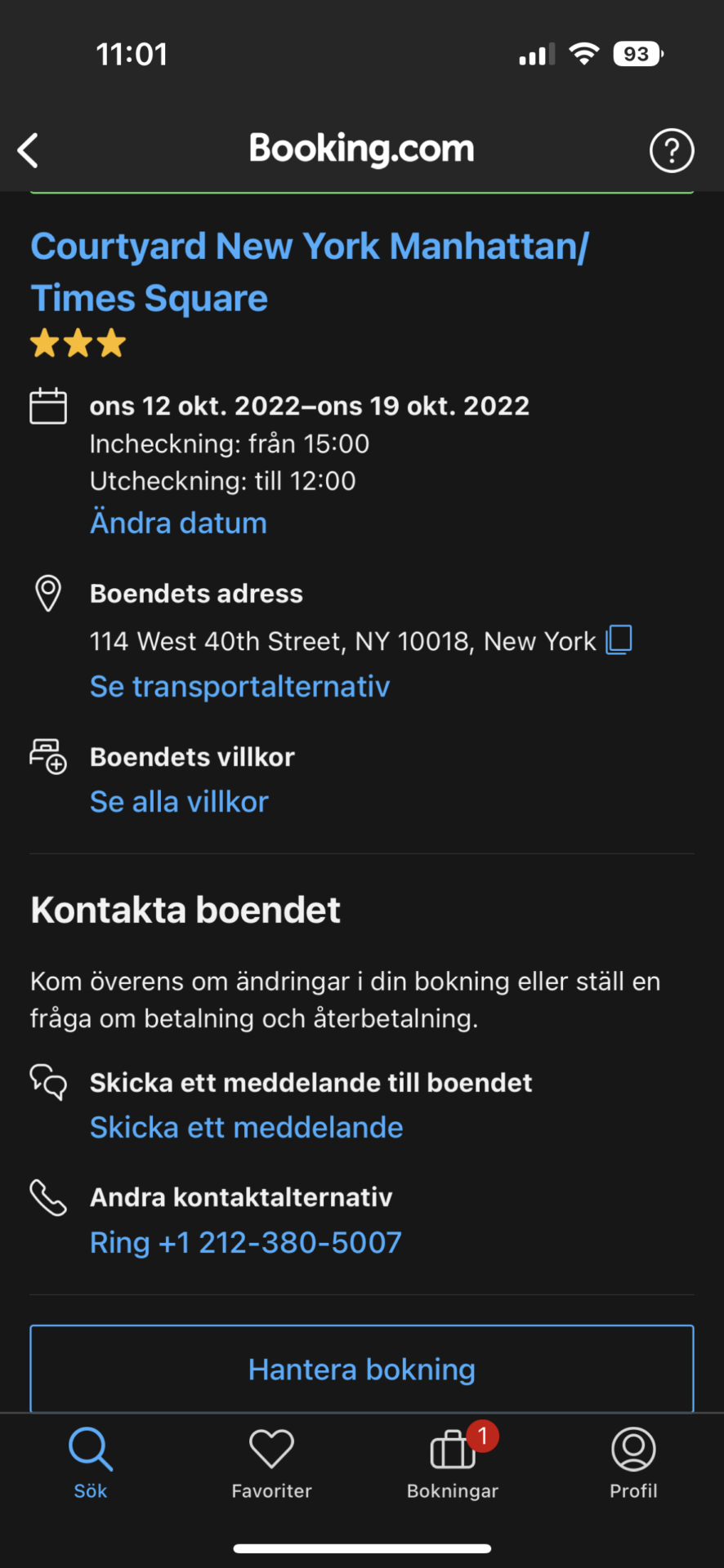This screenshot has height=1568, width=724.
Task: Go back using the top-left arrow
Action: pyautogui.click(x=29, y=150)
